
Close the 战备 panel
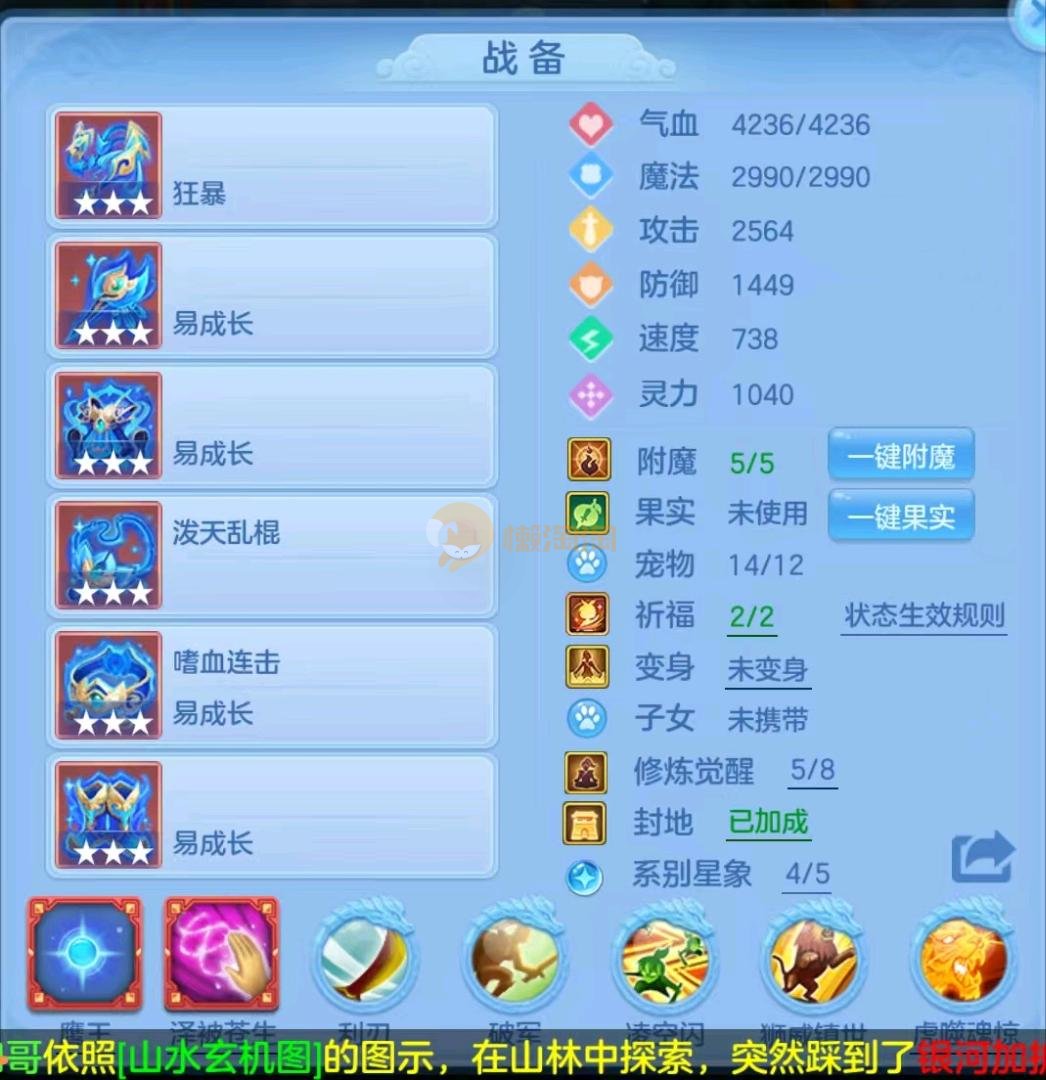coord(1030,20)
